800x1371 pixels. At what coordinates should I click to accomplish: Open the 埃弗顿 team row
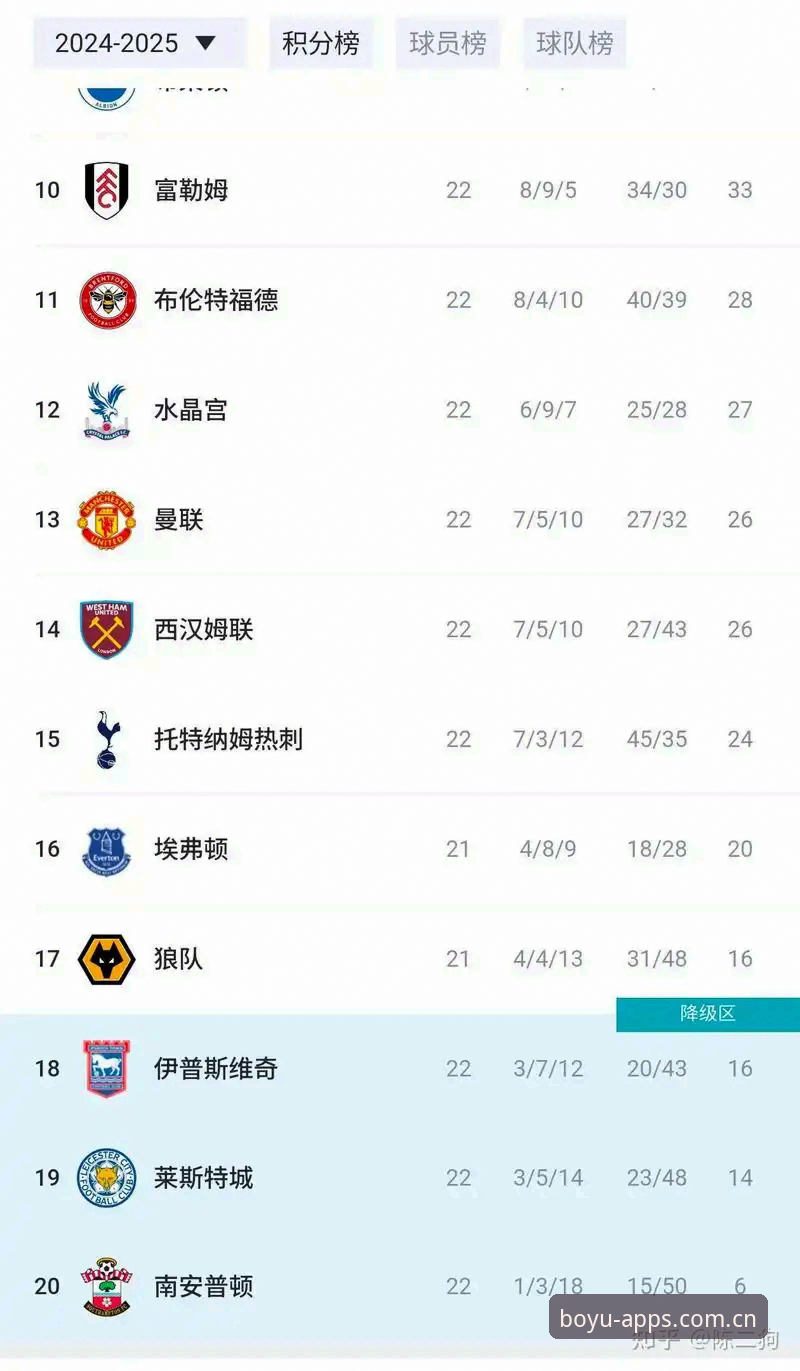pyautogui.click(x=400, y=849)
